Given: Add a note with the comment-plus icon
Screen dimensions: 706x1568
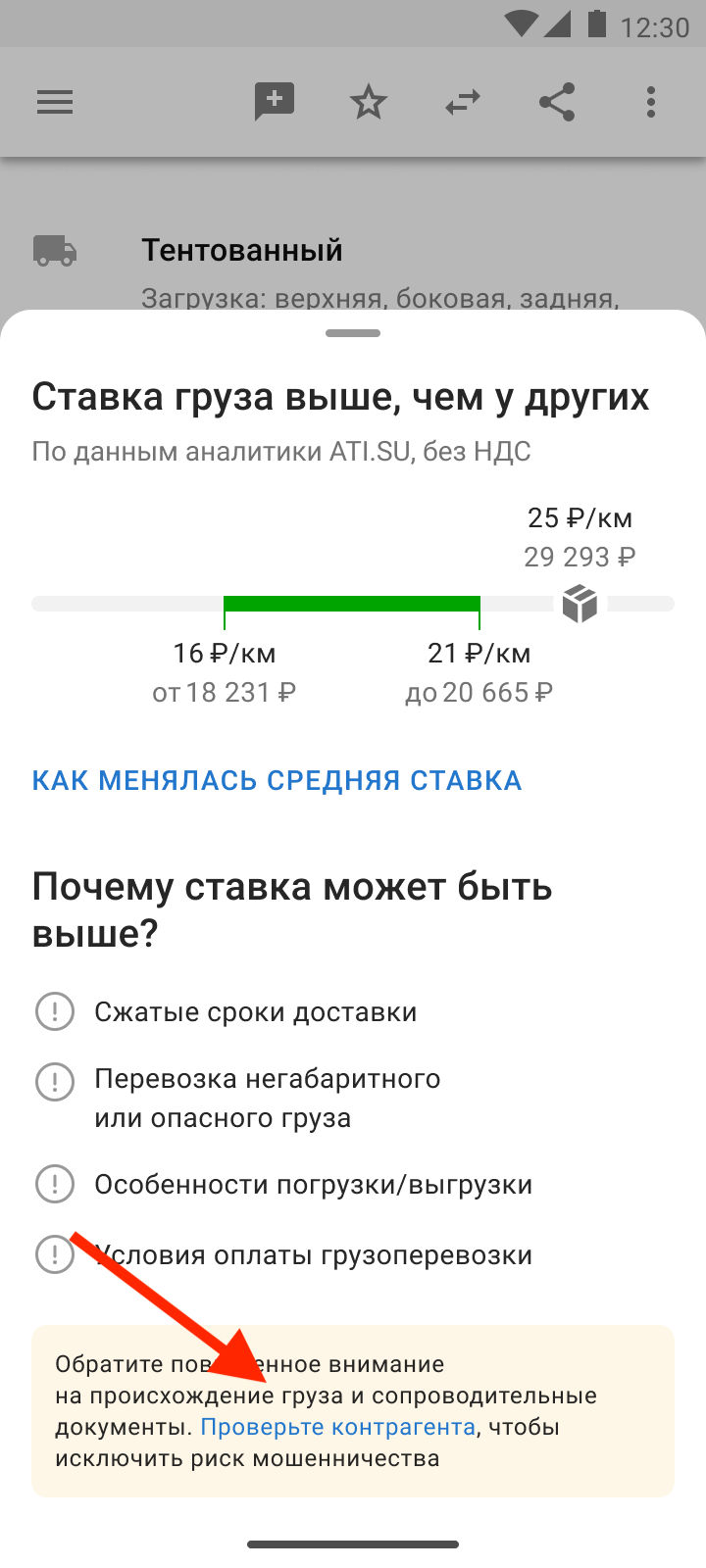Looking at the screenshot, I should pyautogui.click(x=275, y=102).
